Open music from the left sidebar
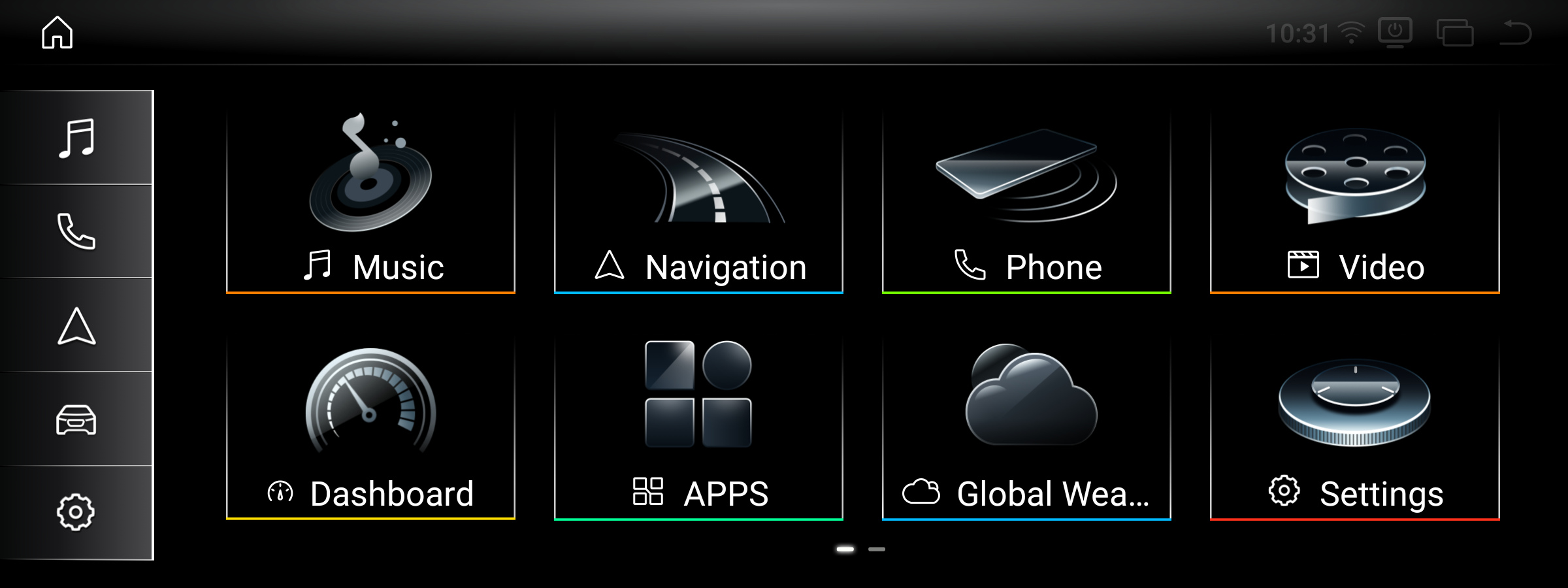The image size is (1568, 588). pyautogui.click(x=76, y=138)
